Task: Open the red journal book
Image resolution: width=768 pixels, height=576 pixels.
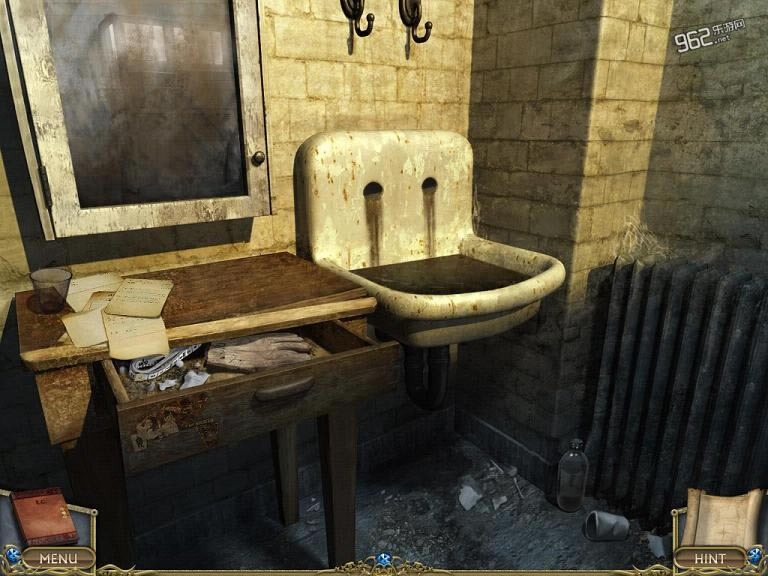Action: point(43,515)
